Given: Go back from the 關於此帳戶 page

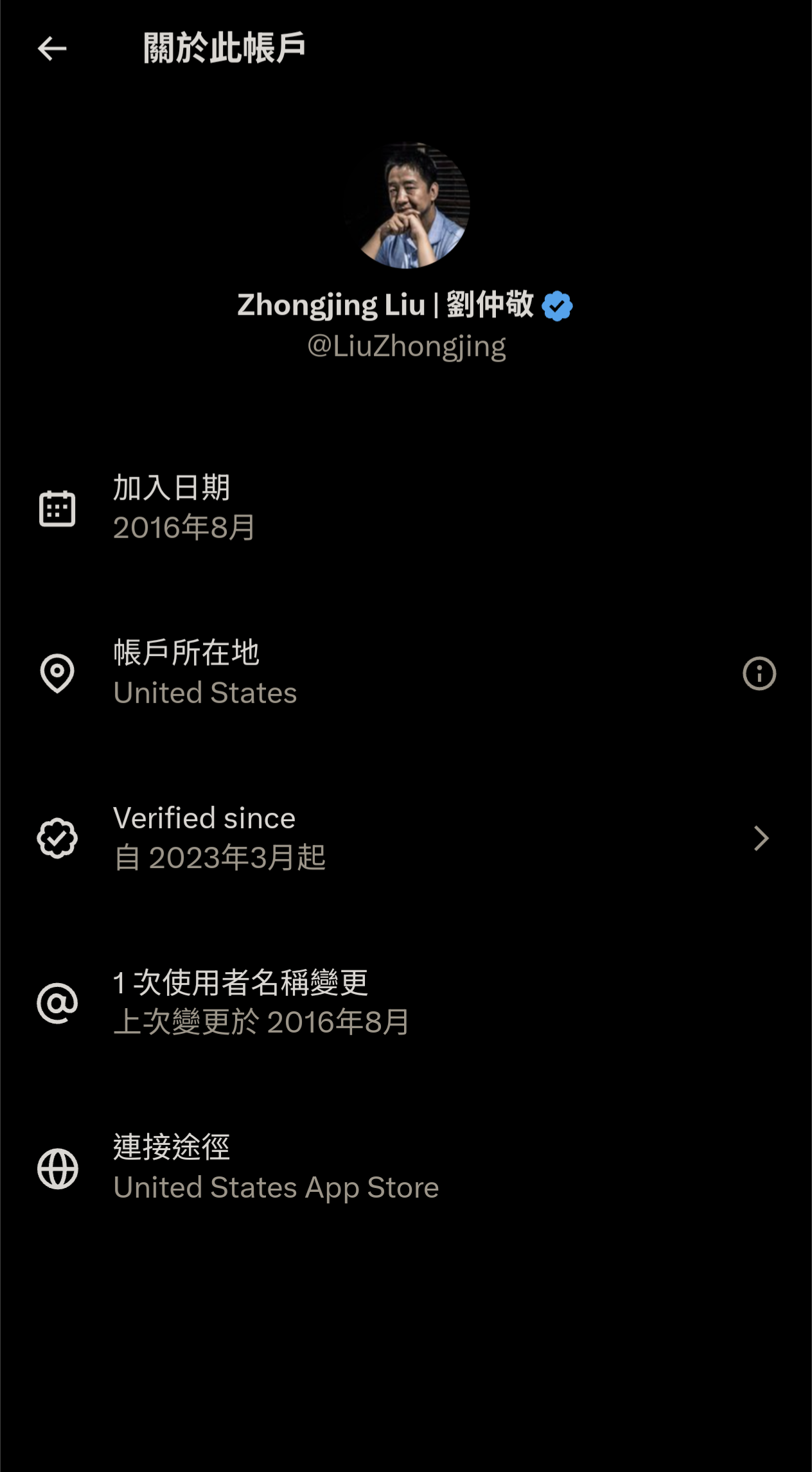Looking at the screenshot, I should (x=52, y=49).
